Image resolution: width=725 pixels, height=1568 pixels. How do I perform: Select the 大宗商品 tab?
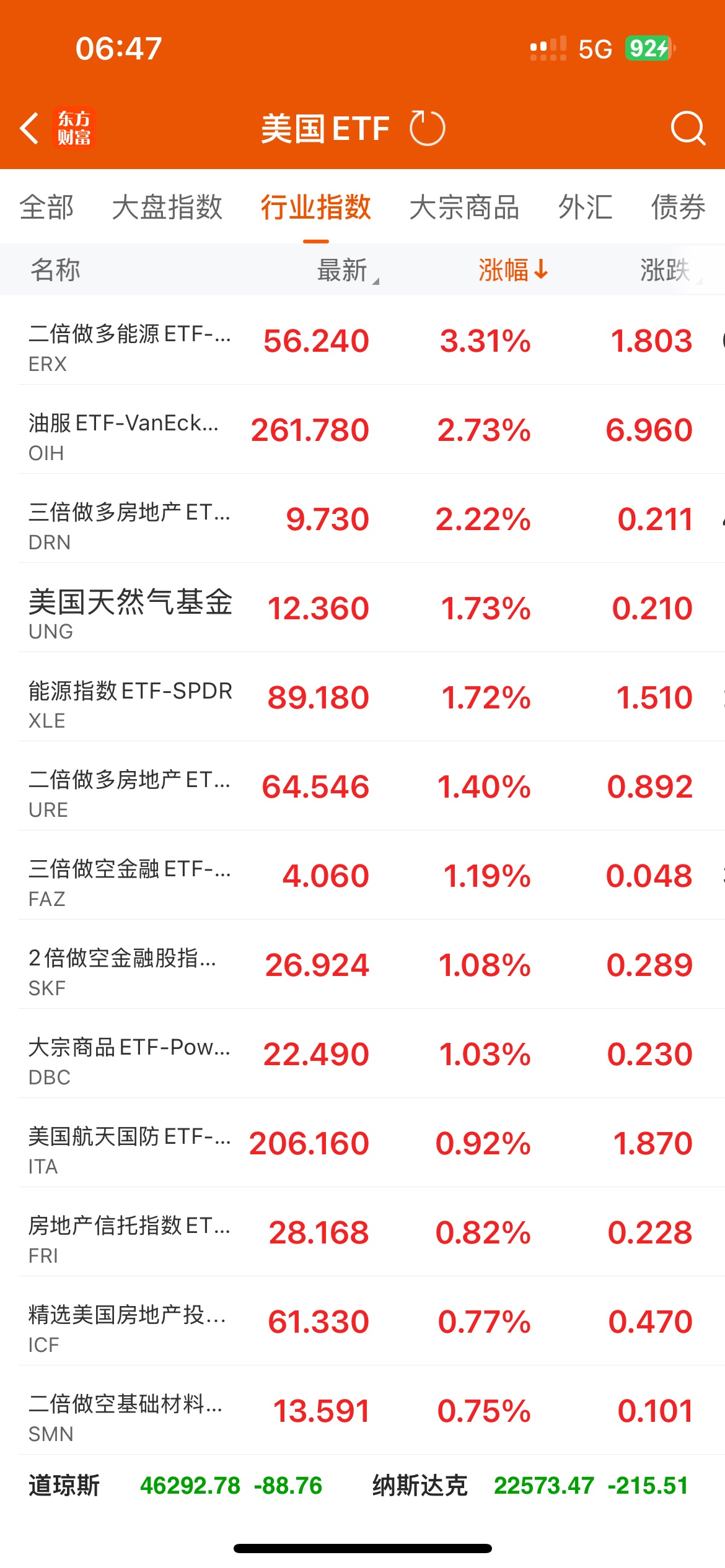click(465, 207)
